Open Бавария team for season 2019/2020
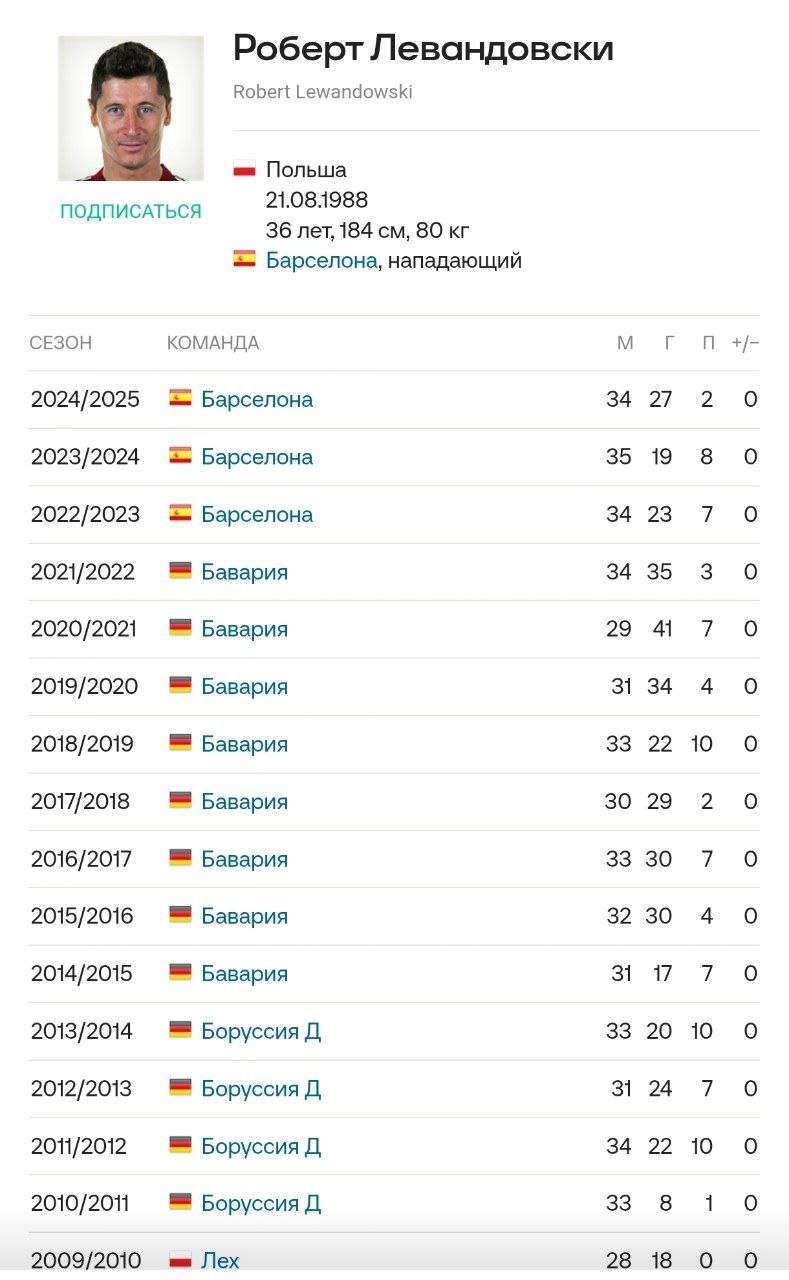Image resolution: width=789 pixels, height=1280 pixels. click(x=244, y=687)
